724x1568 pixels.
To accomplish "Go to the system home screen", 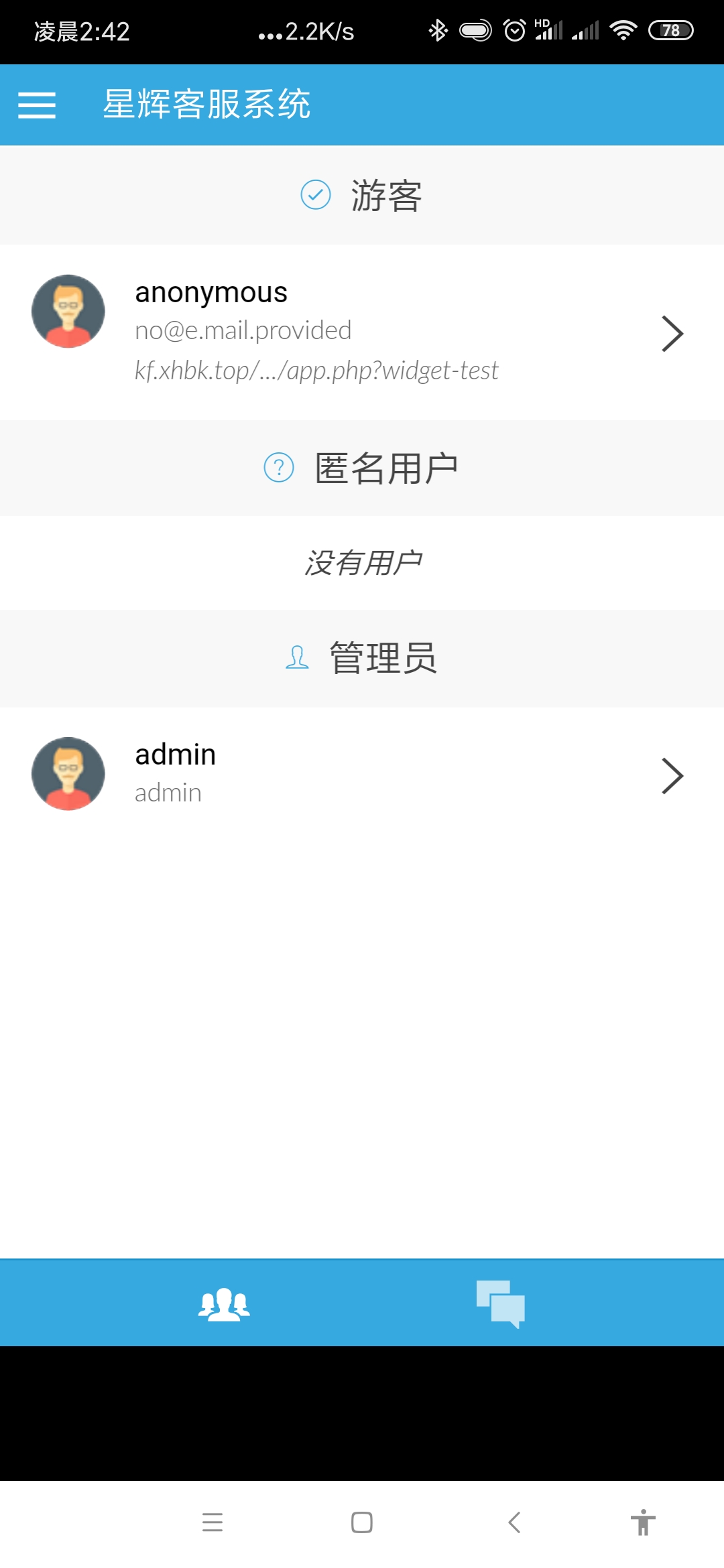I will [x=362, y=1522].
